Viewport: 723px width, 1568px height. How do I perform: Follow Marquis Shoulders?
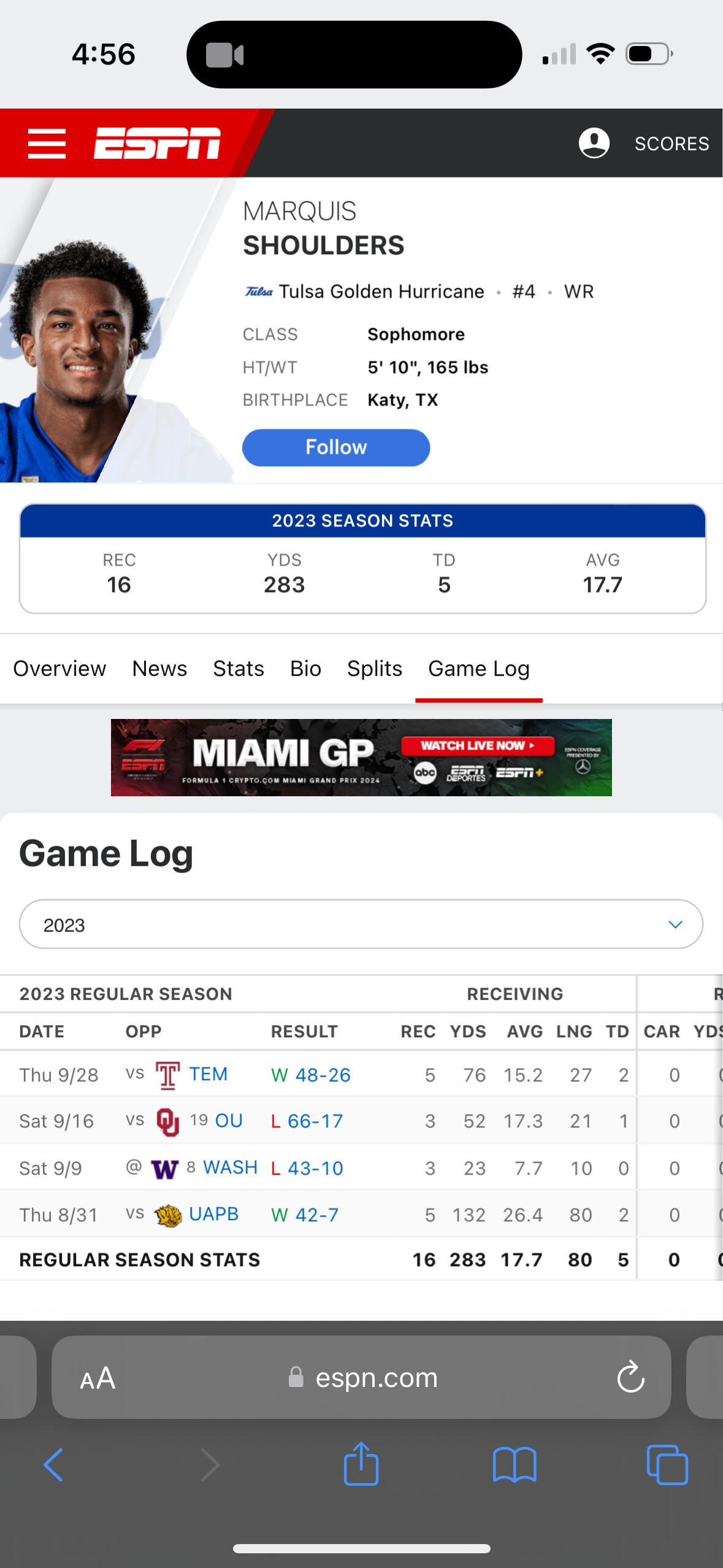pyautogui.click(x=336, y=447)
